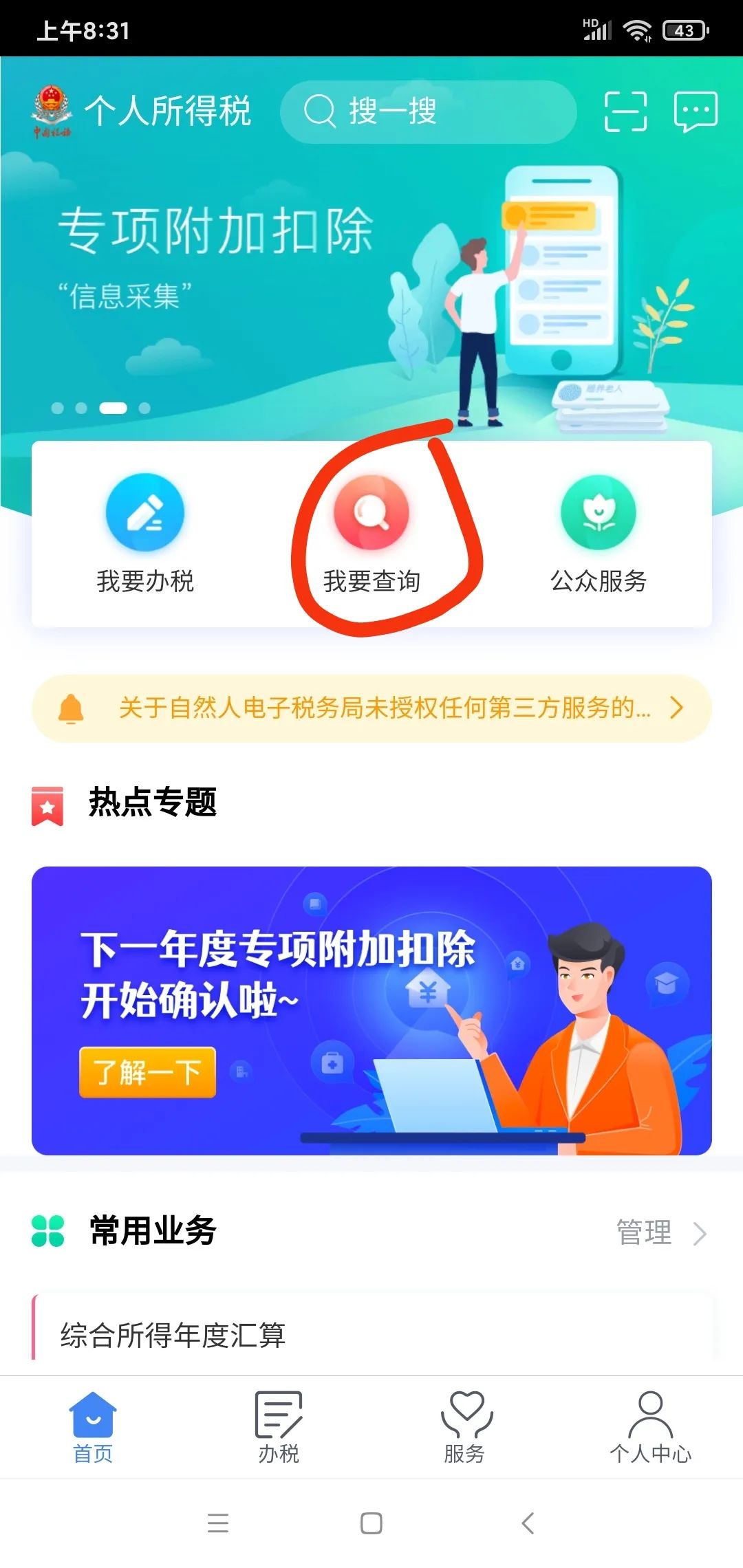This screenshot has width=743, height=1568.
Task: Go back with the system back button
Action: (528, 1523)
